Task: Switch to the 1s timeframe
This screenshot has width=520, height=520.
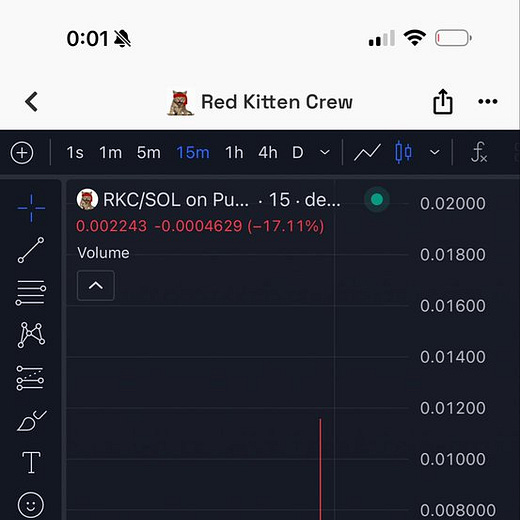Action: pyautogui.click(x=75, y=153)
